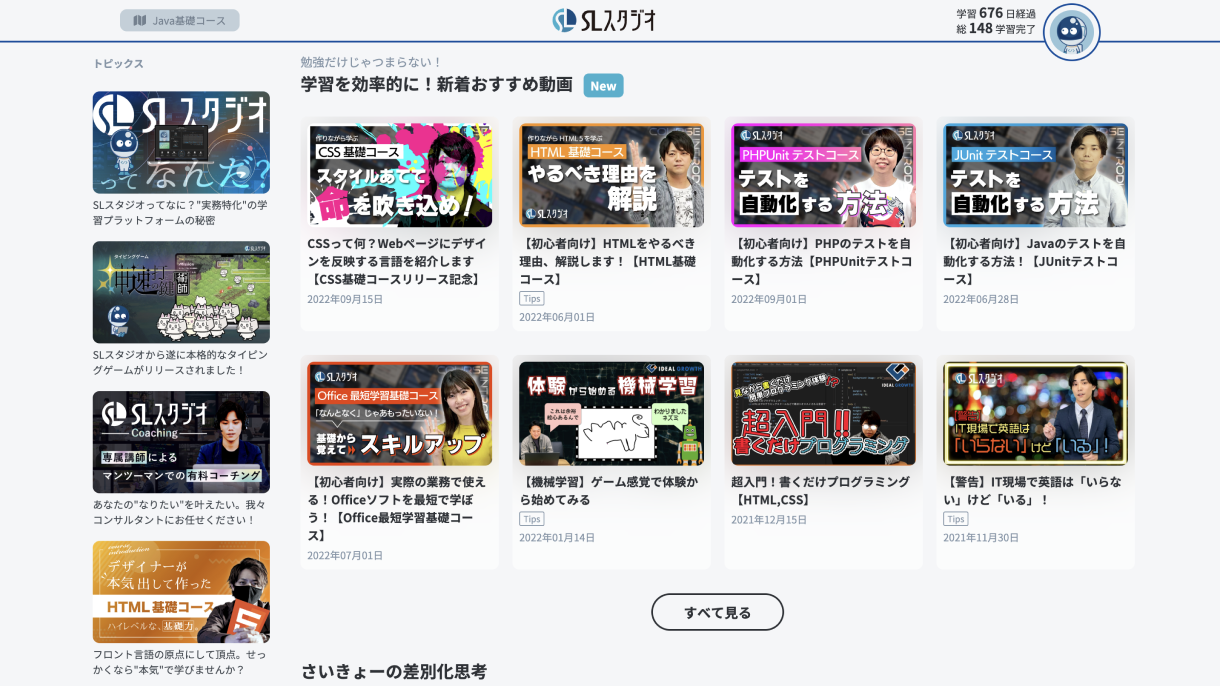
Task: Open the 機械学習 game-style video
Action: click(x=611, y=414)
